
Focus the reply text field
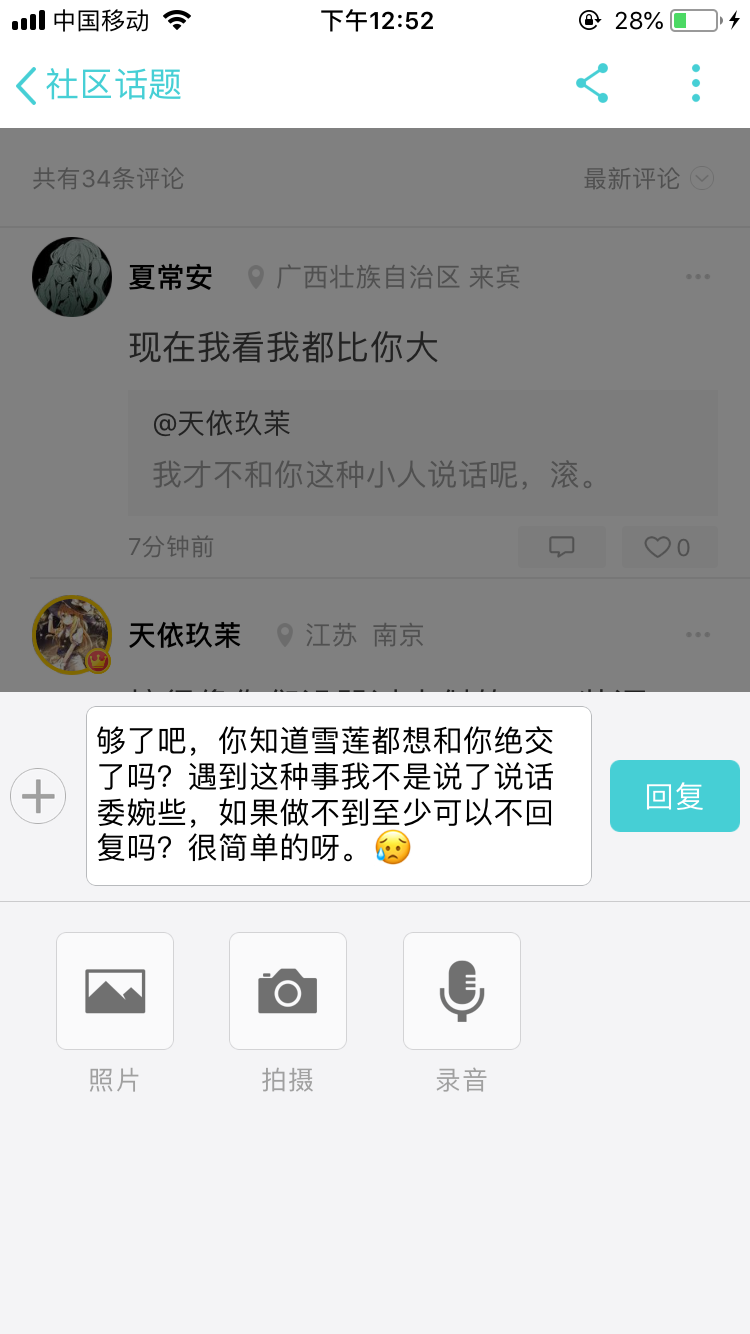pos(338,795)
